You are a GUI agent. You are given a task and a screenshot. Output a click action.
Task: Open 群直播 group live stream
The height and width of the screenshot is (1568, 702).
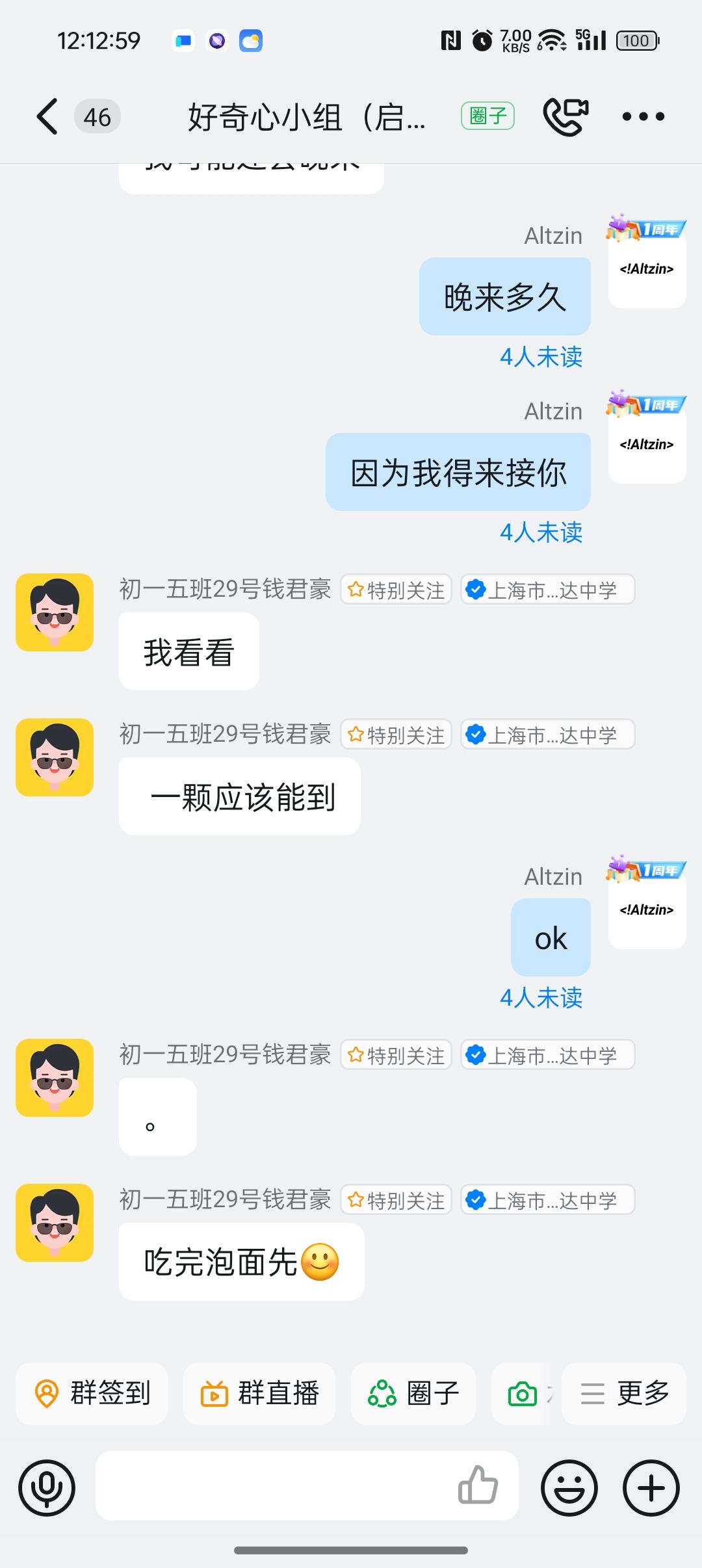[x=259, y=1394]
